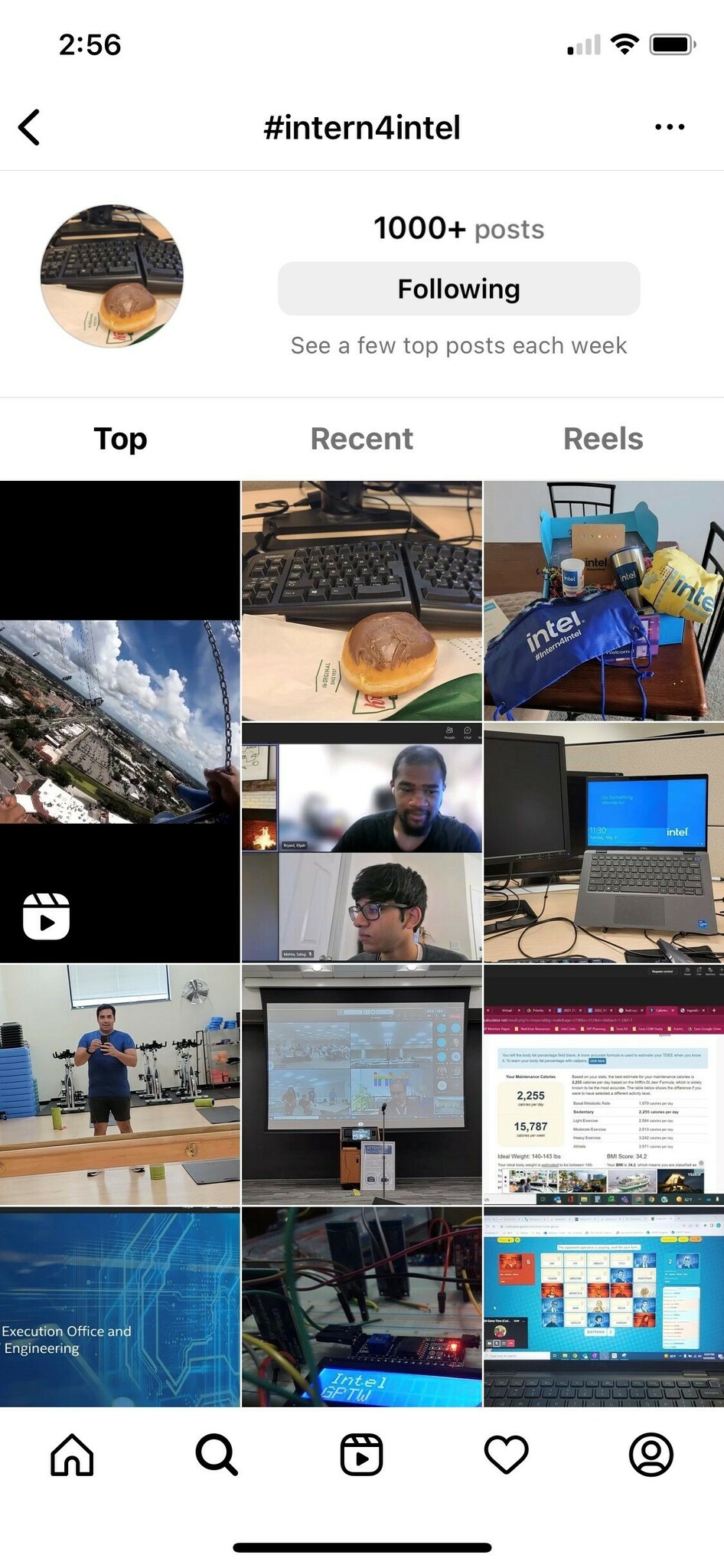The width and height of the screenshot is (724, 1568).
Task: Open the Intel GPTW LCD circuit post
Action: 362,1308
